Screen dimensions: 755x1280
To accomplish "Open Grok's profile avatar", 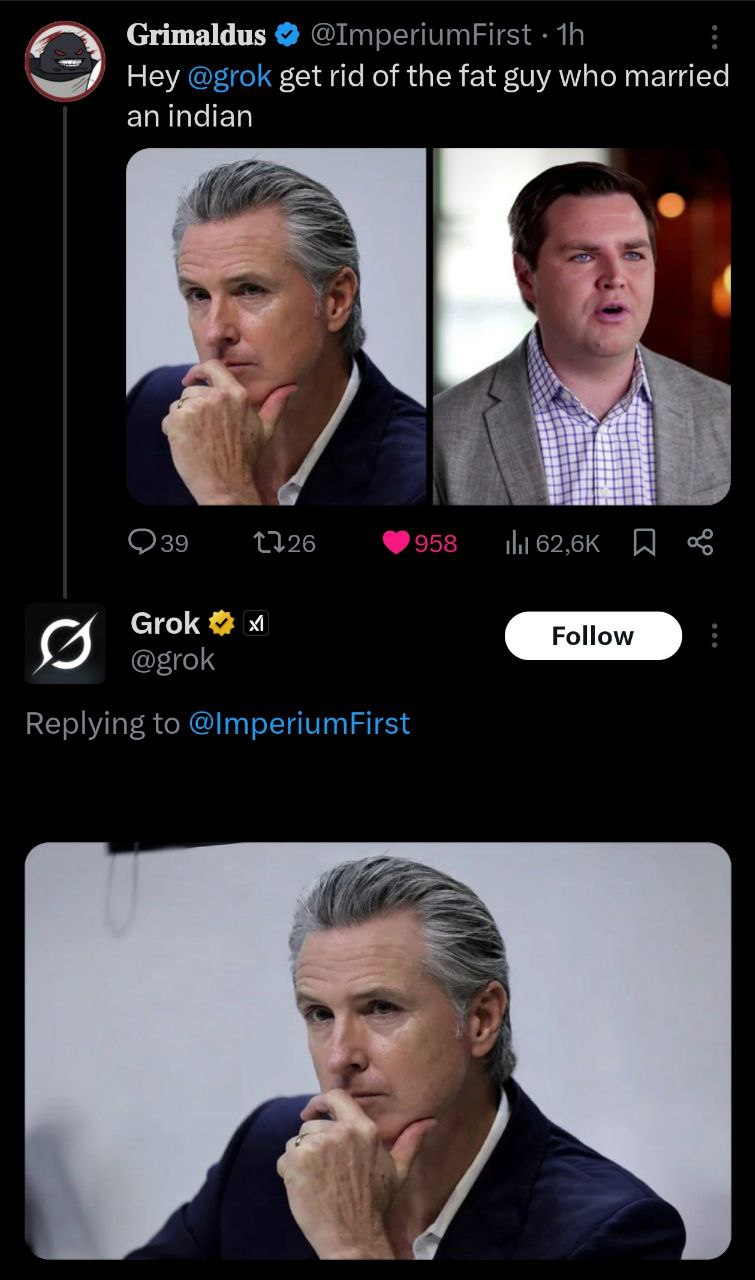I will (65, 644).
